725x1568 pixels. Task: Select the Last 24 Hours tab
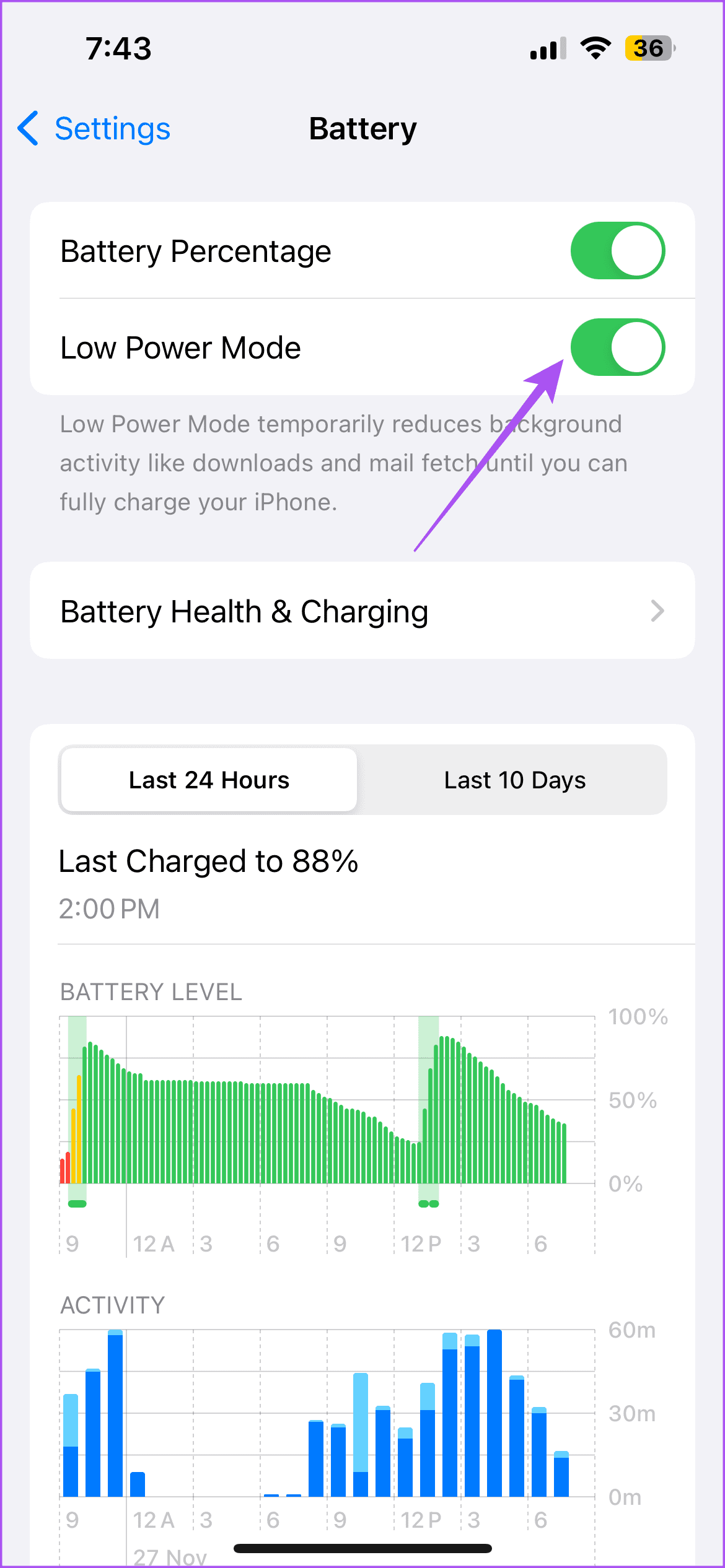[x=209, y=780]
